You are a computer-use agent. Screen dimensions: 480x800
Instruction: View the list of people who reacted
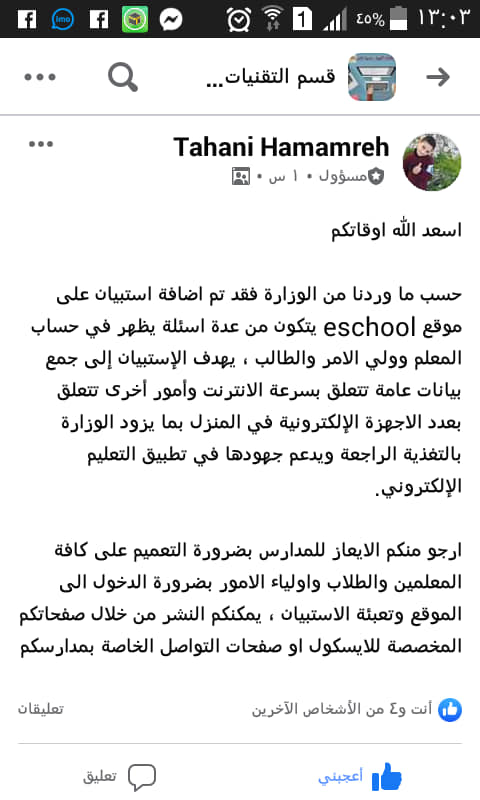tap(357, 709)
